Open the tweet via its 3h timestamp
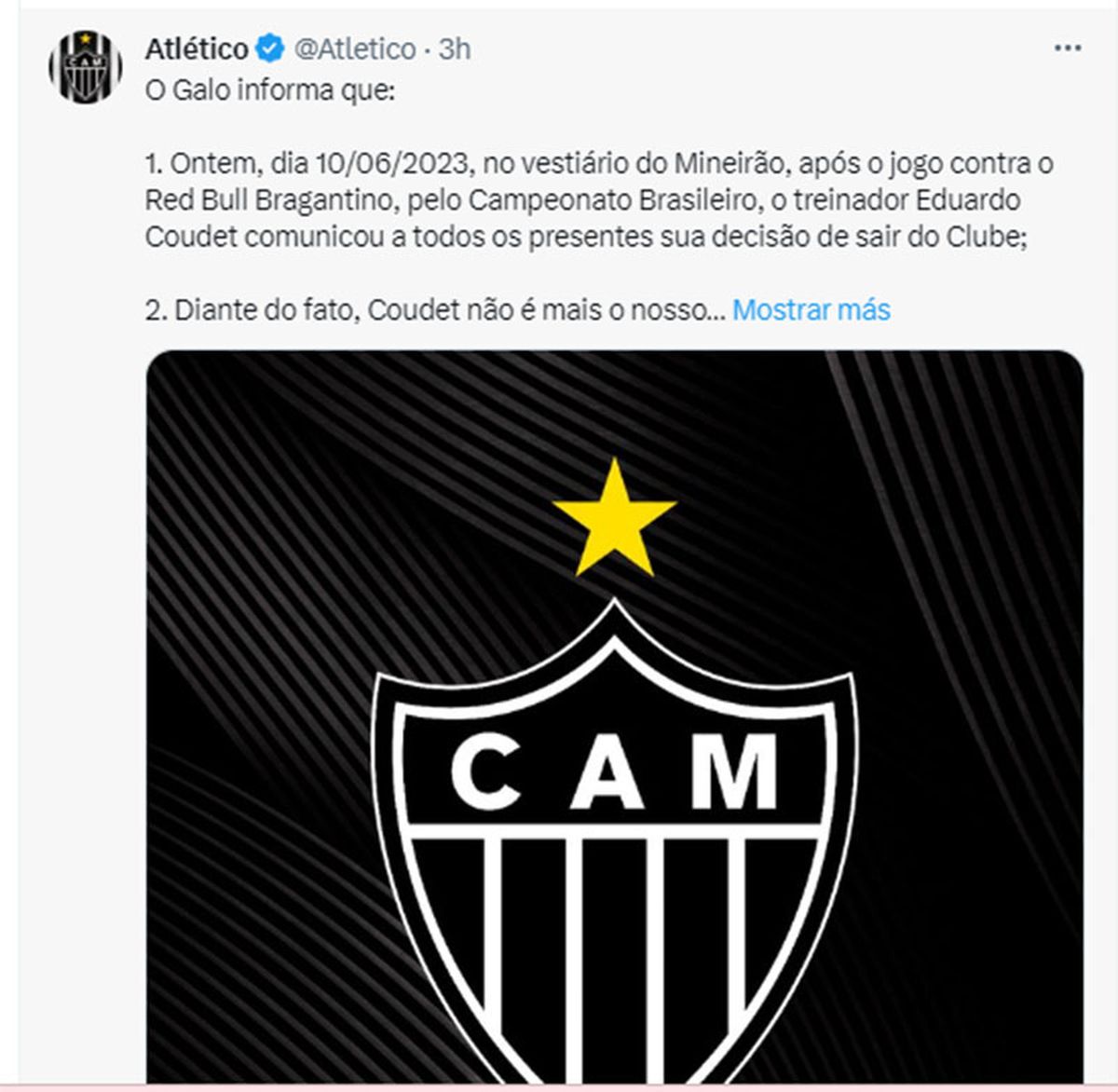 (x=455, y=48)
